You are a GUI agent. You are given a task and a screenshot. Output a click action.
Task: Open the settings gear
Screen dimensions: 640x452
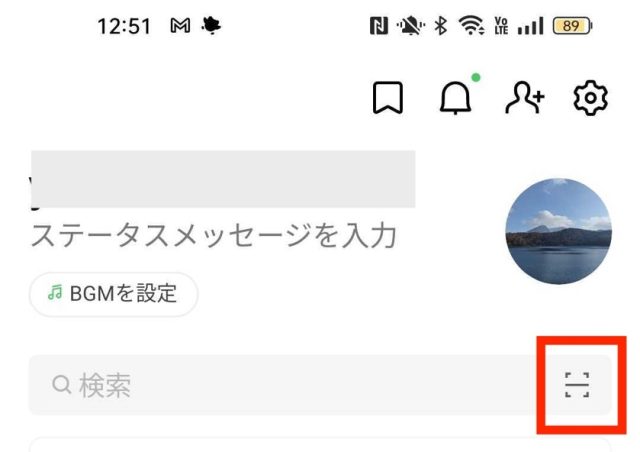pyautogui.click(x=591, y=97)
